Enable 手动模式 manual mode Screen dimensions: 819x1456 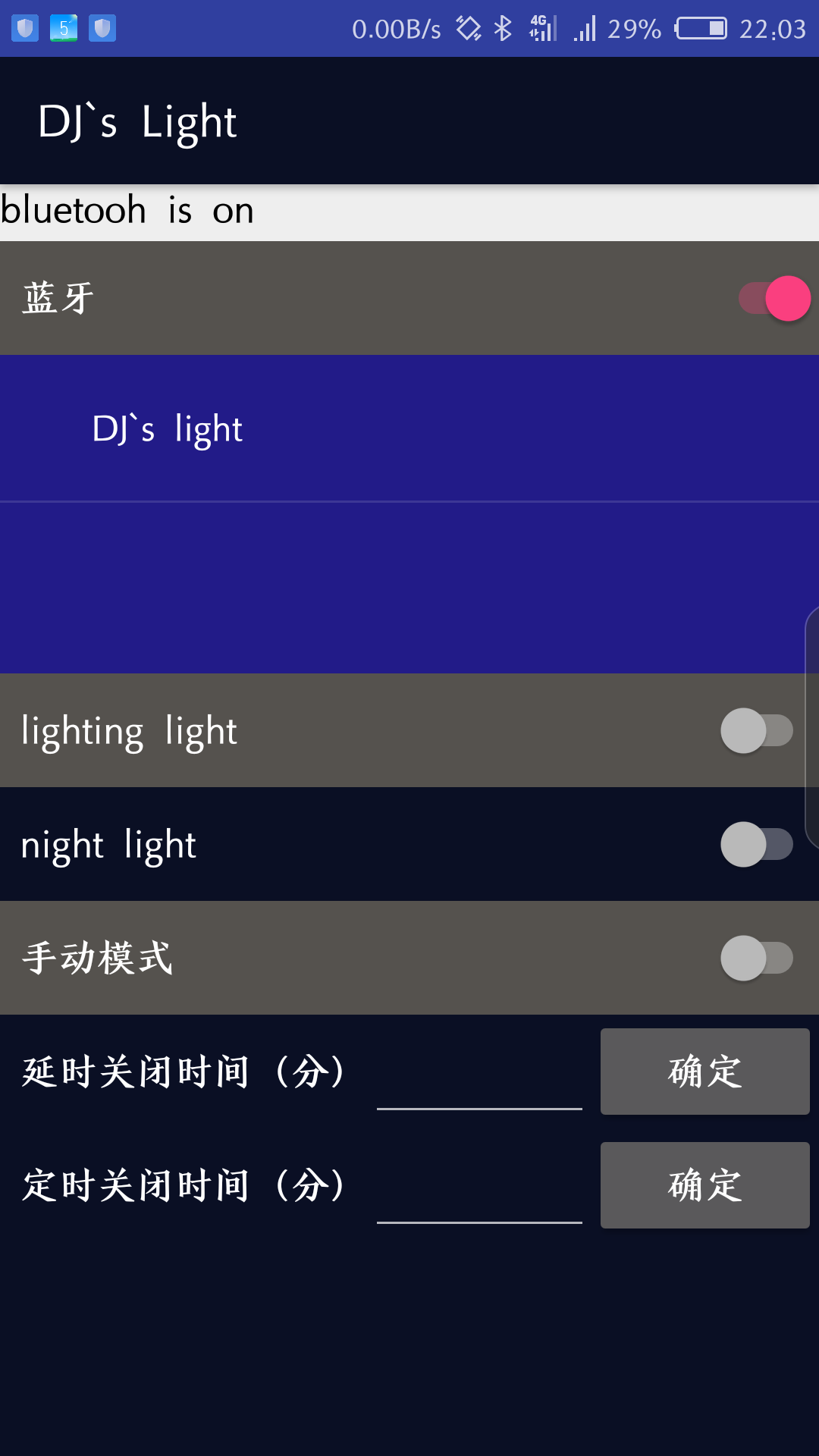coord(756,958)
